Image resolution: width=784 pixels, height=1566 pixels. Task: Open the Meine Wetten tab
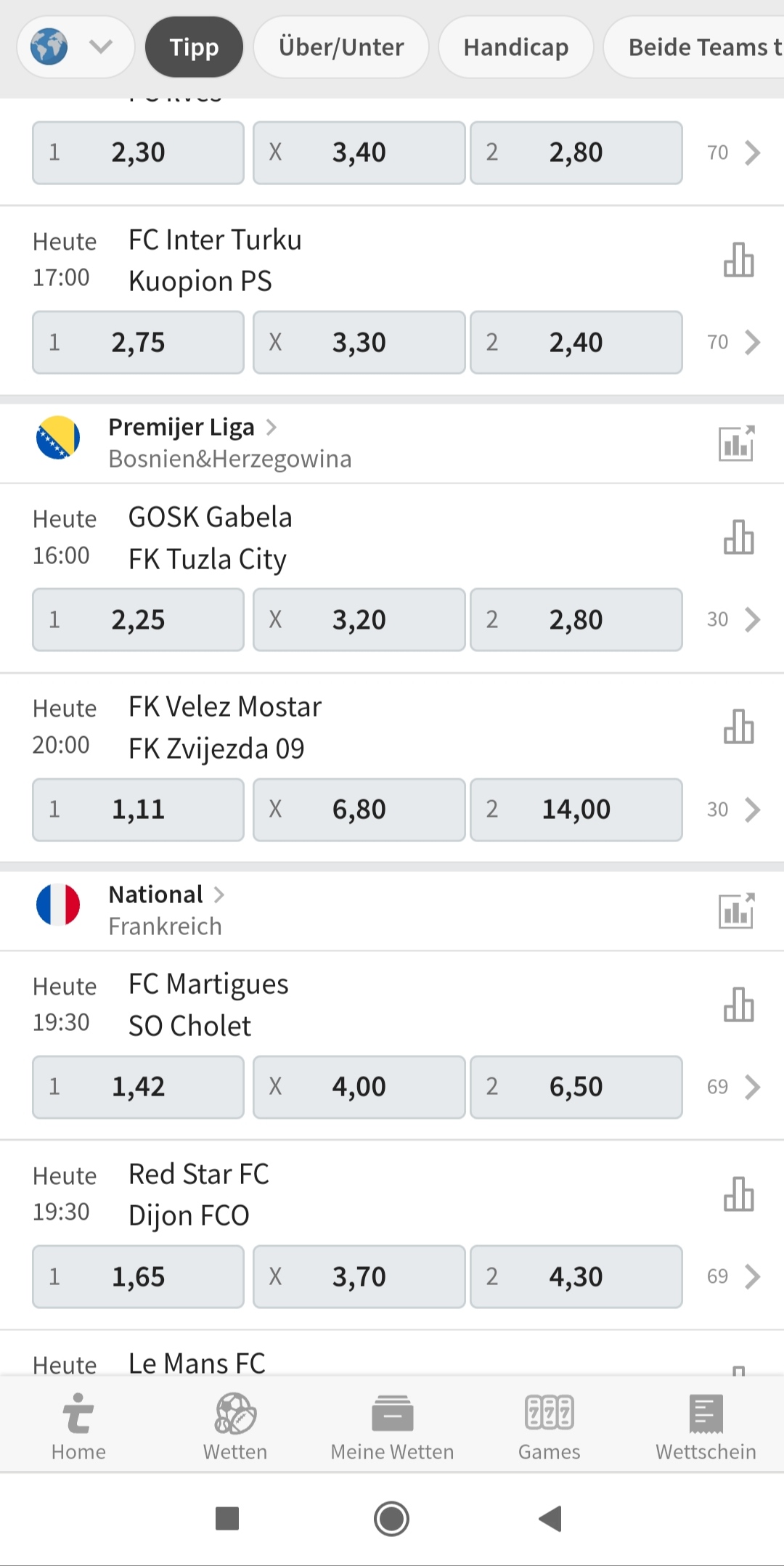click(392, 1426)
